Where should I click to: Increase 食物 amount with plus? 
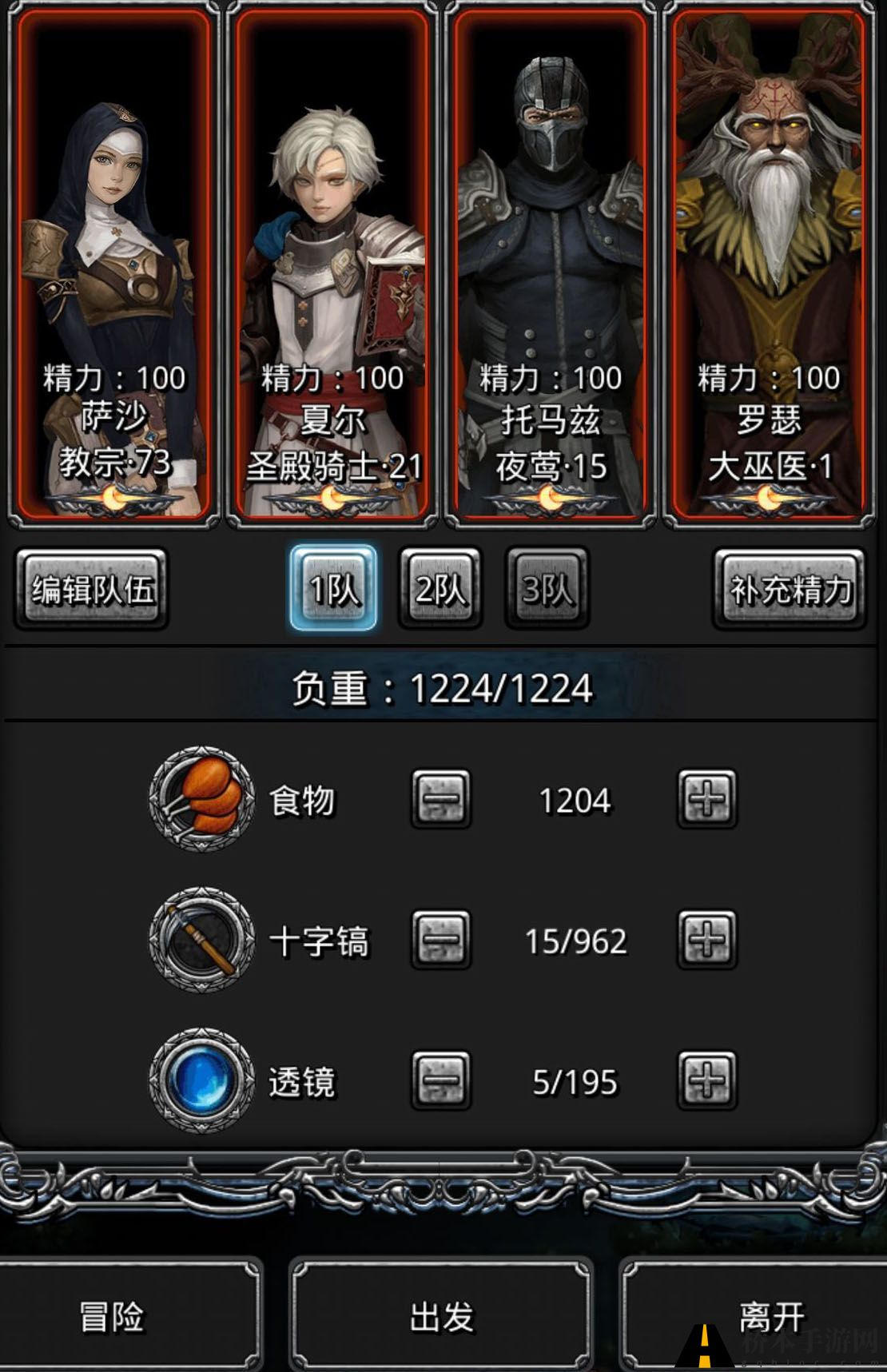[x=707, y=799]
